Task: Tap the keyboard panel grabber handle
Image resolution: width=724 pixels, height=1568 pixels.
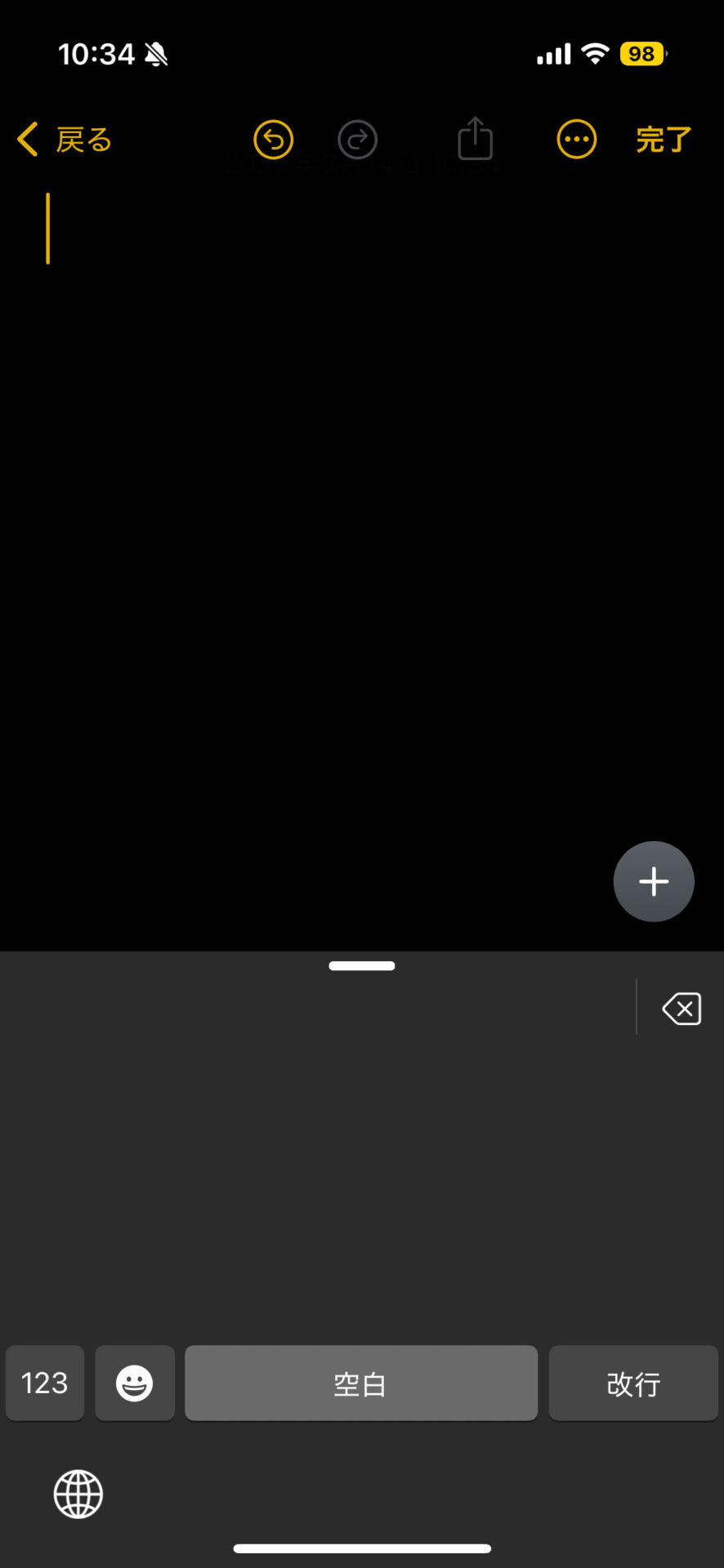Action: pyautogui.click(x=362, y=966)
